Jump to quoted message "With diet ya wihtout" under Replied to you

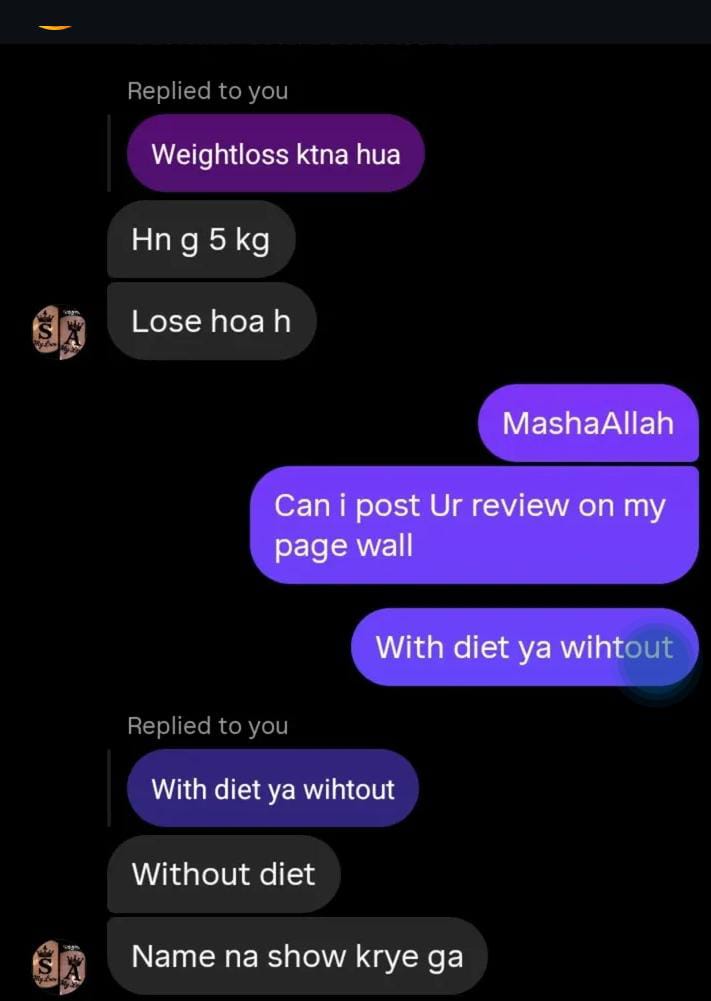click(272, 788)
